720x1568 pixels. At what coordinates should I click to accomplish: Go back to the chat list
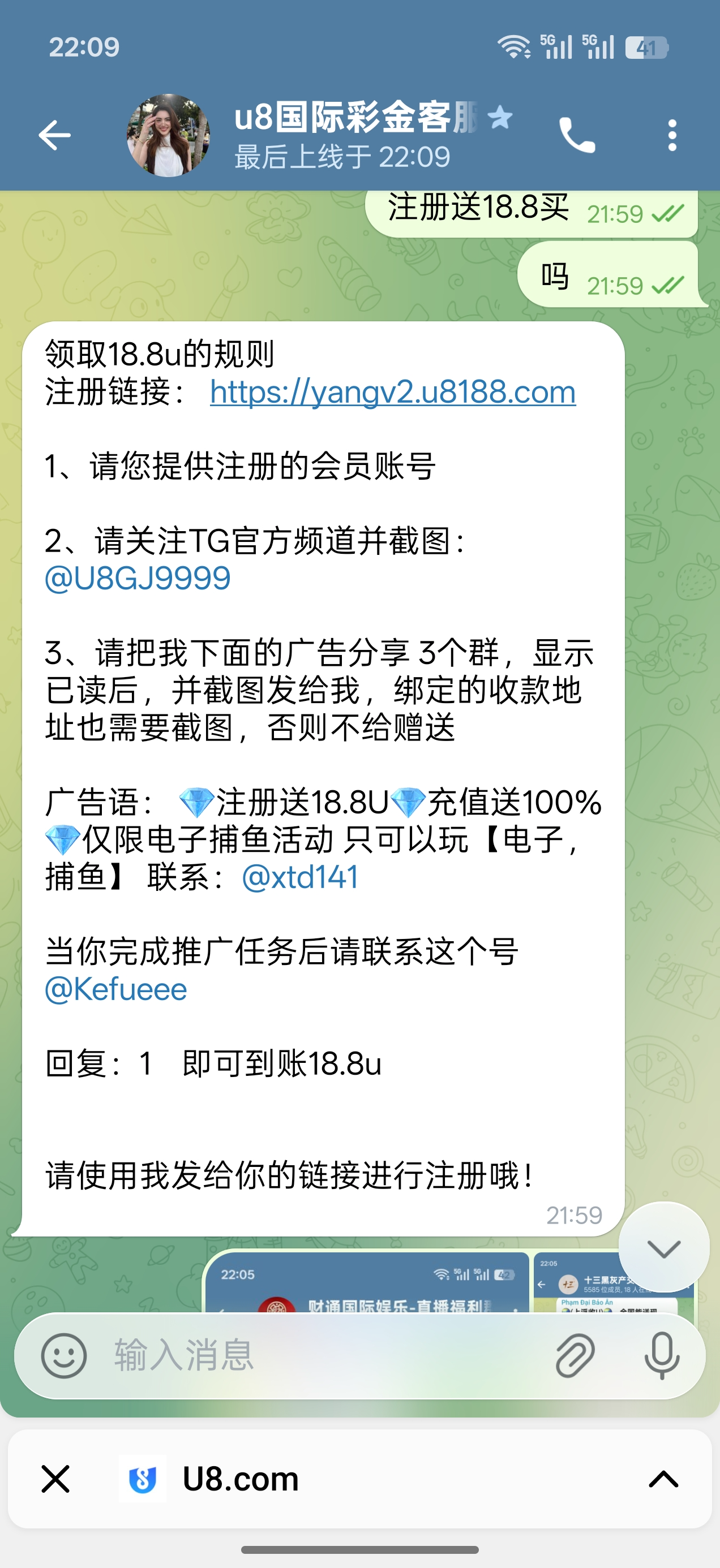tap(55, 135)
